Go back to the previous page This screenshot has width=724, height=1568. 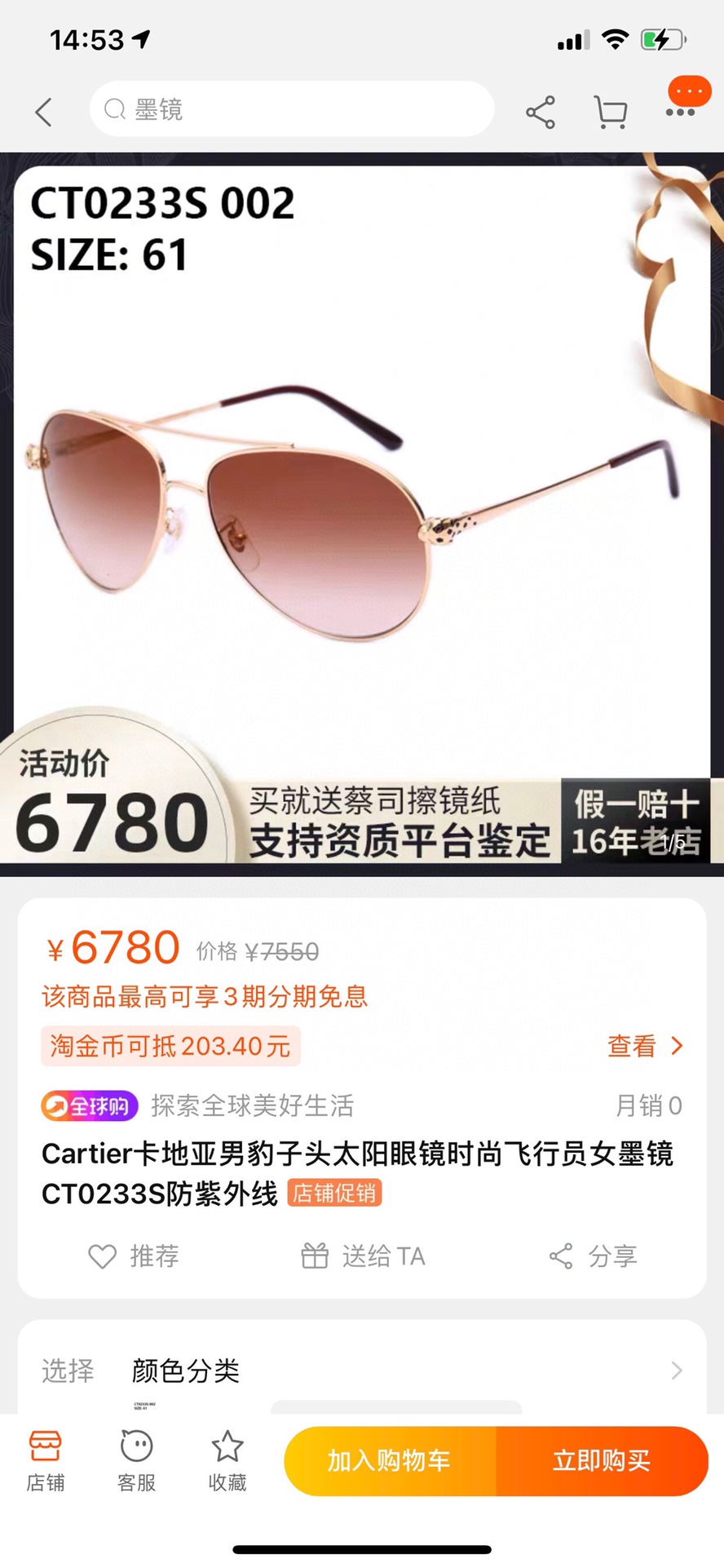point(44,112)
